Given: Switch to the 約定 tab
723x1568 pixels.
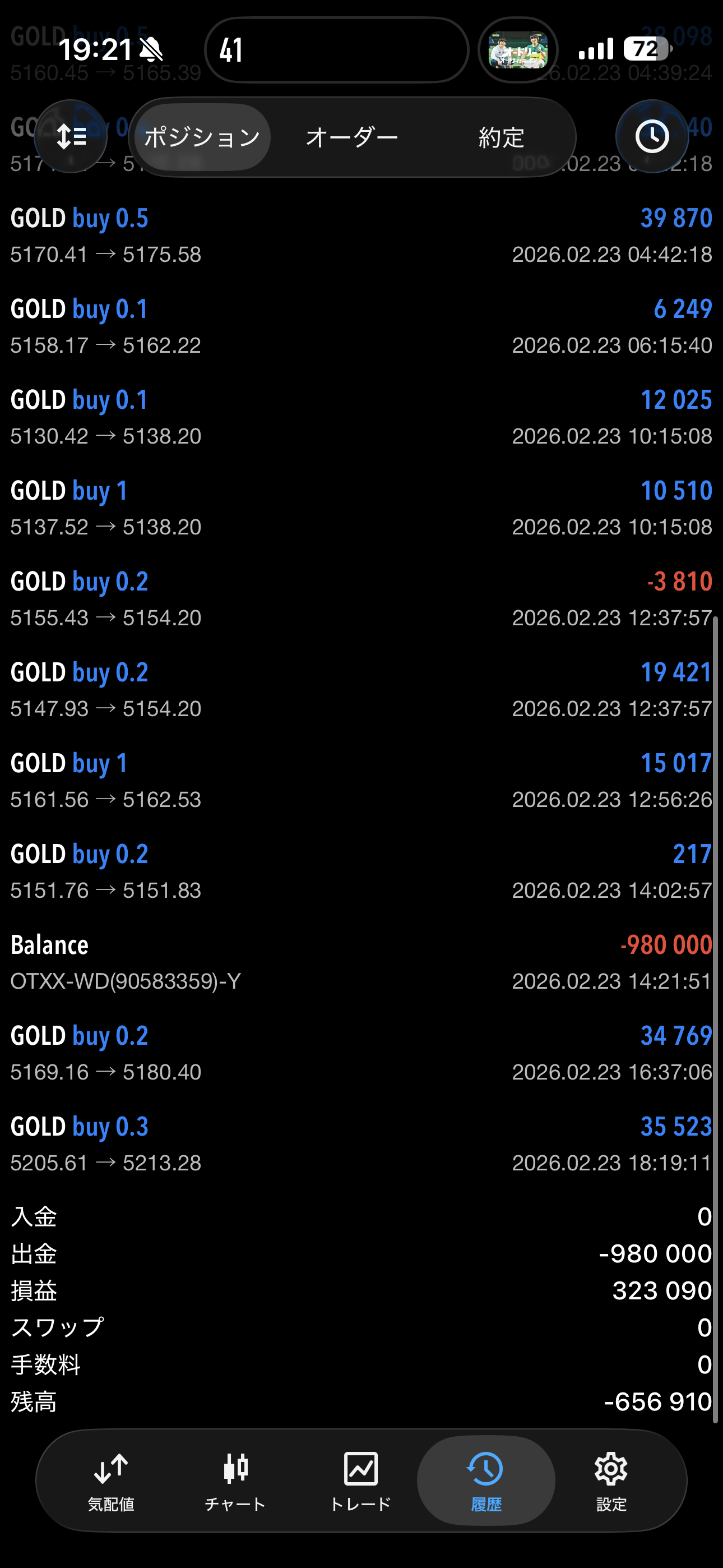Looking at the screenshot, I should click(x=501, y=137).
